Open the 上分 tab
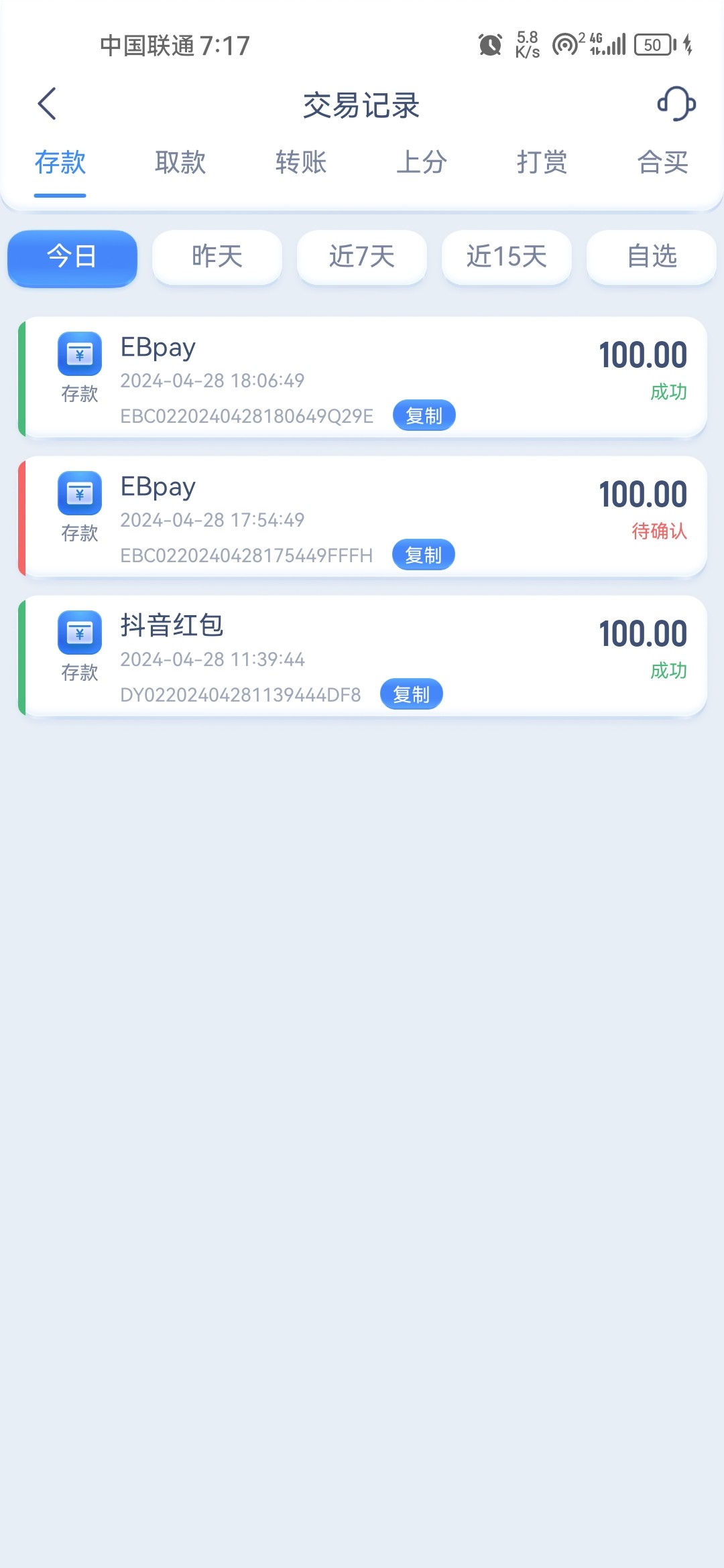The width and height of the screenshot is (724, 1568). point(422,162)
